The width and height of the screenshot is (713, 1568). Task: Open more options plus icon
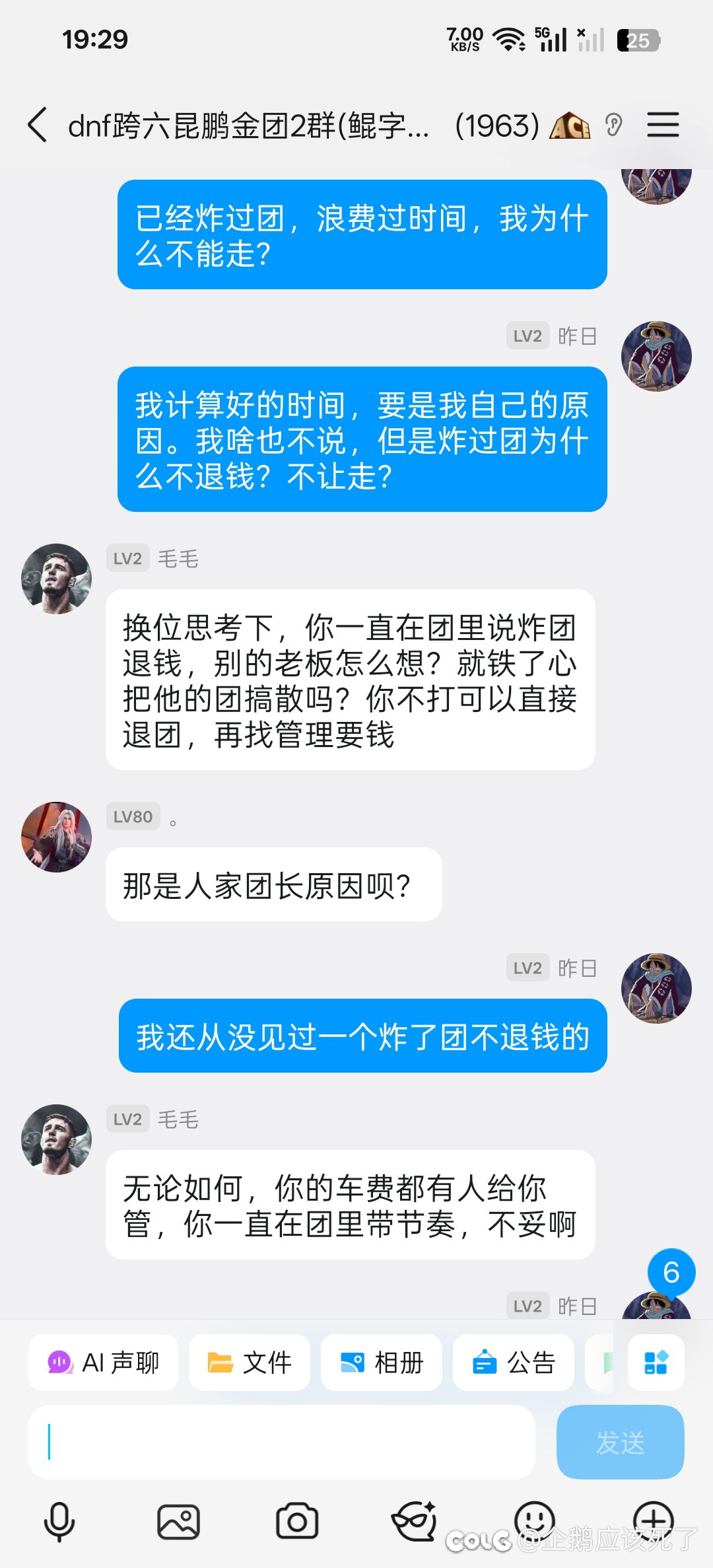tap(653, 1520)
